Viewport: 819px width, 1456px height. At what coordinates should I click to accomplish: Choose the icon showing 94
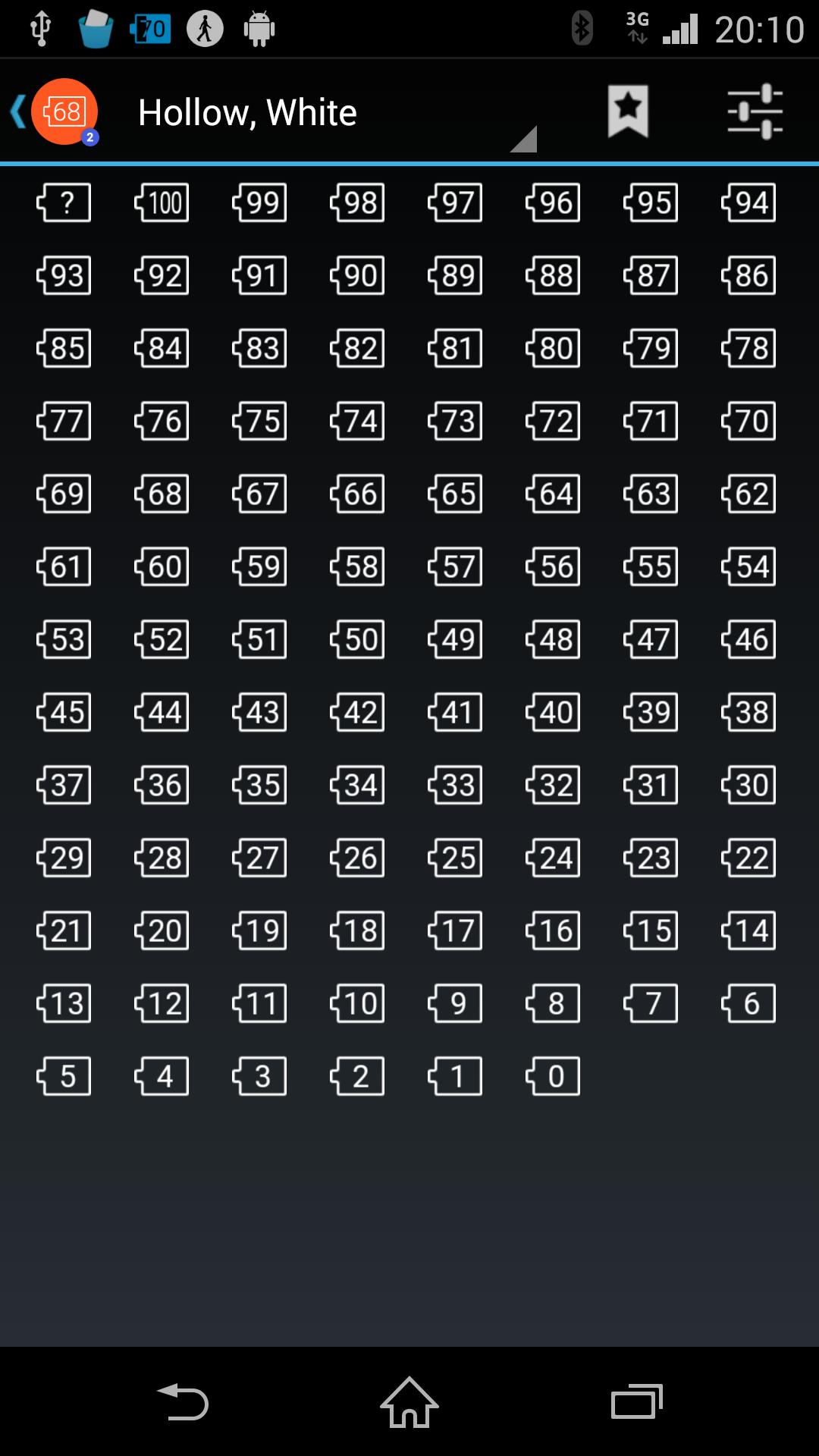749,202
